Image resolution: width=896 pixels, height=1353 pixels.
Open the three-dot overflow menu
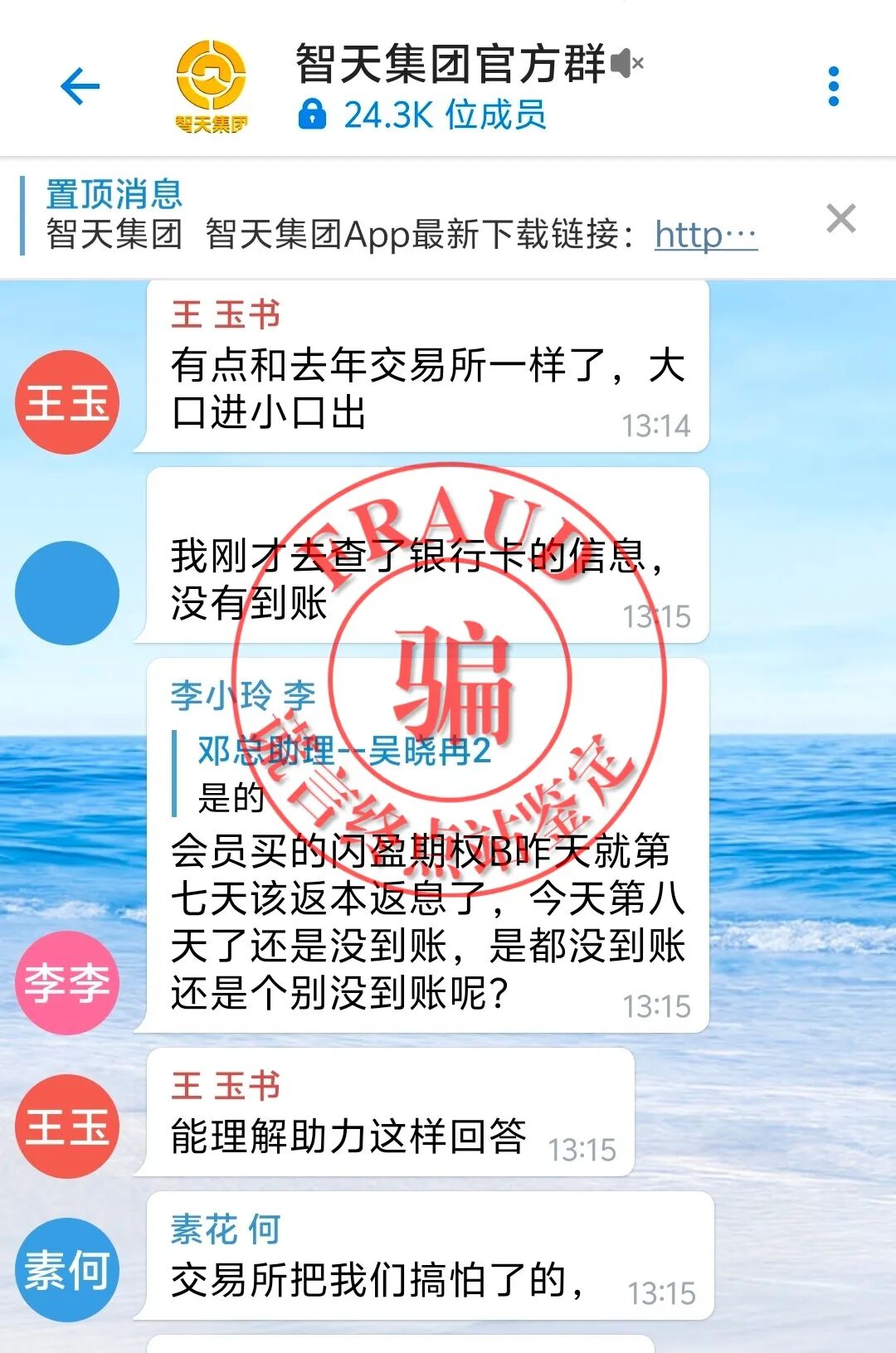pos(832,87)
